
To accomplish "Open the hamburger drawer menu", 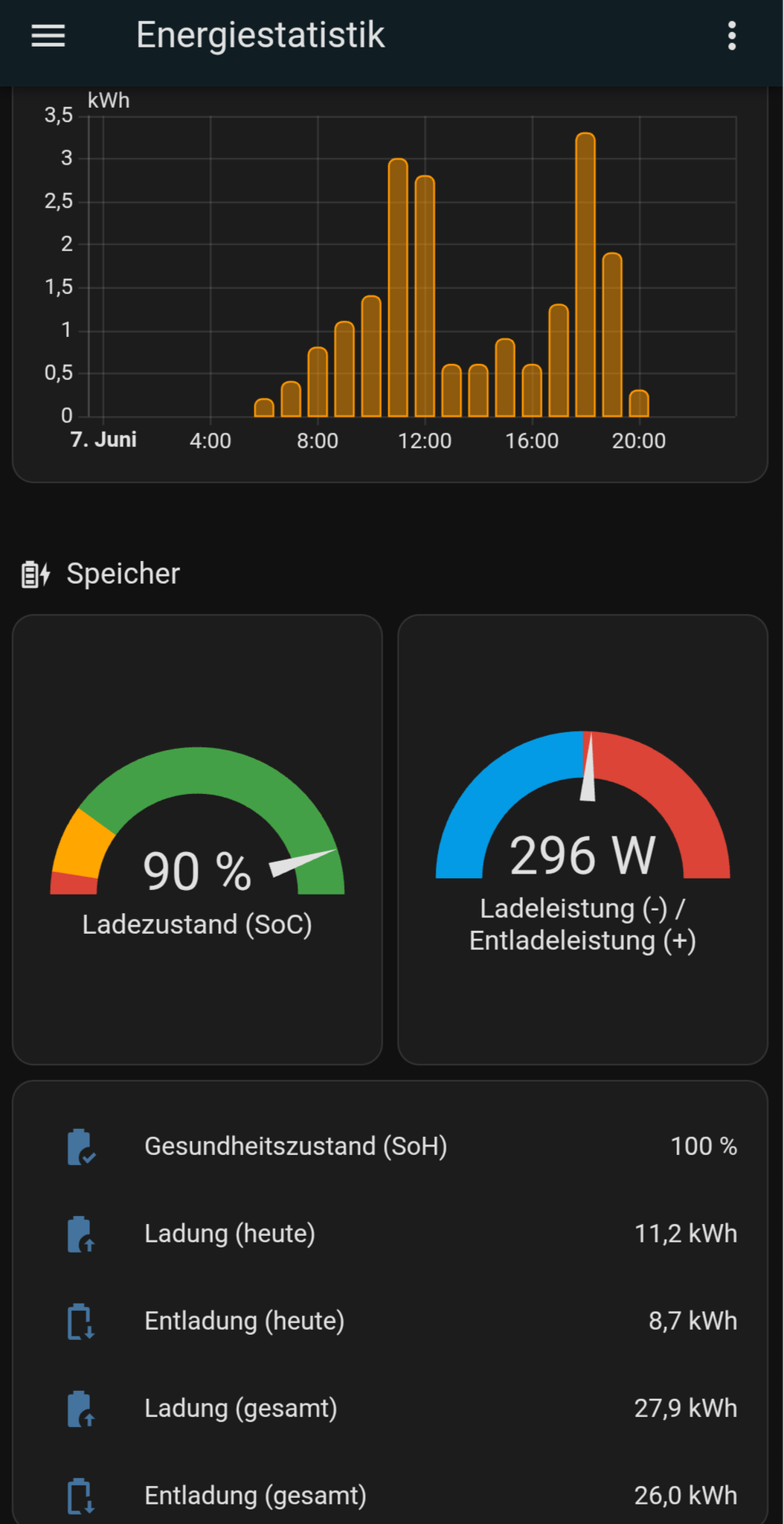I will point(48,36).
